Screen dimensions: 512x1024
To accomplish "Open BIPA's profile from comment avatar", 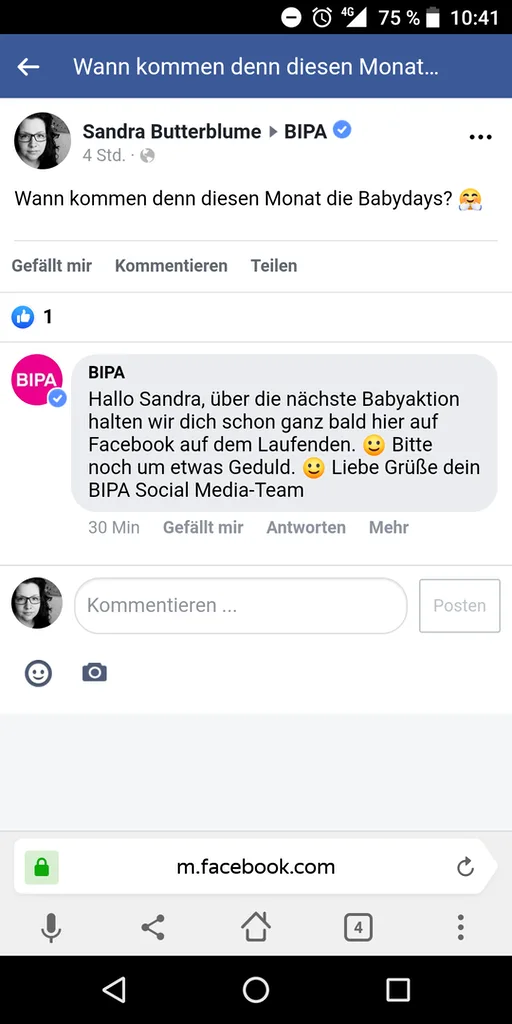I will pyautogui.click(x=38, y=380).
